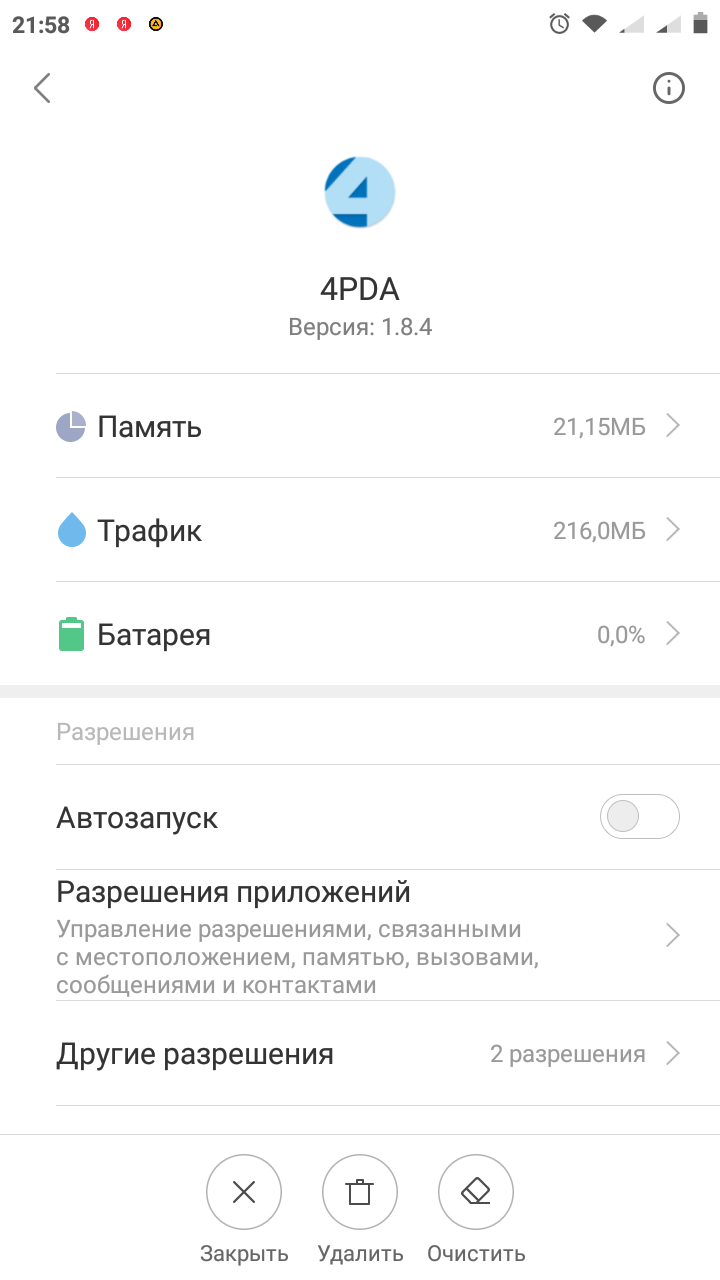
Task: Open Разрешения приложений settings
Action: [x=368, y=936]
